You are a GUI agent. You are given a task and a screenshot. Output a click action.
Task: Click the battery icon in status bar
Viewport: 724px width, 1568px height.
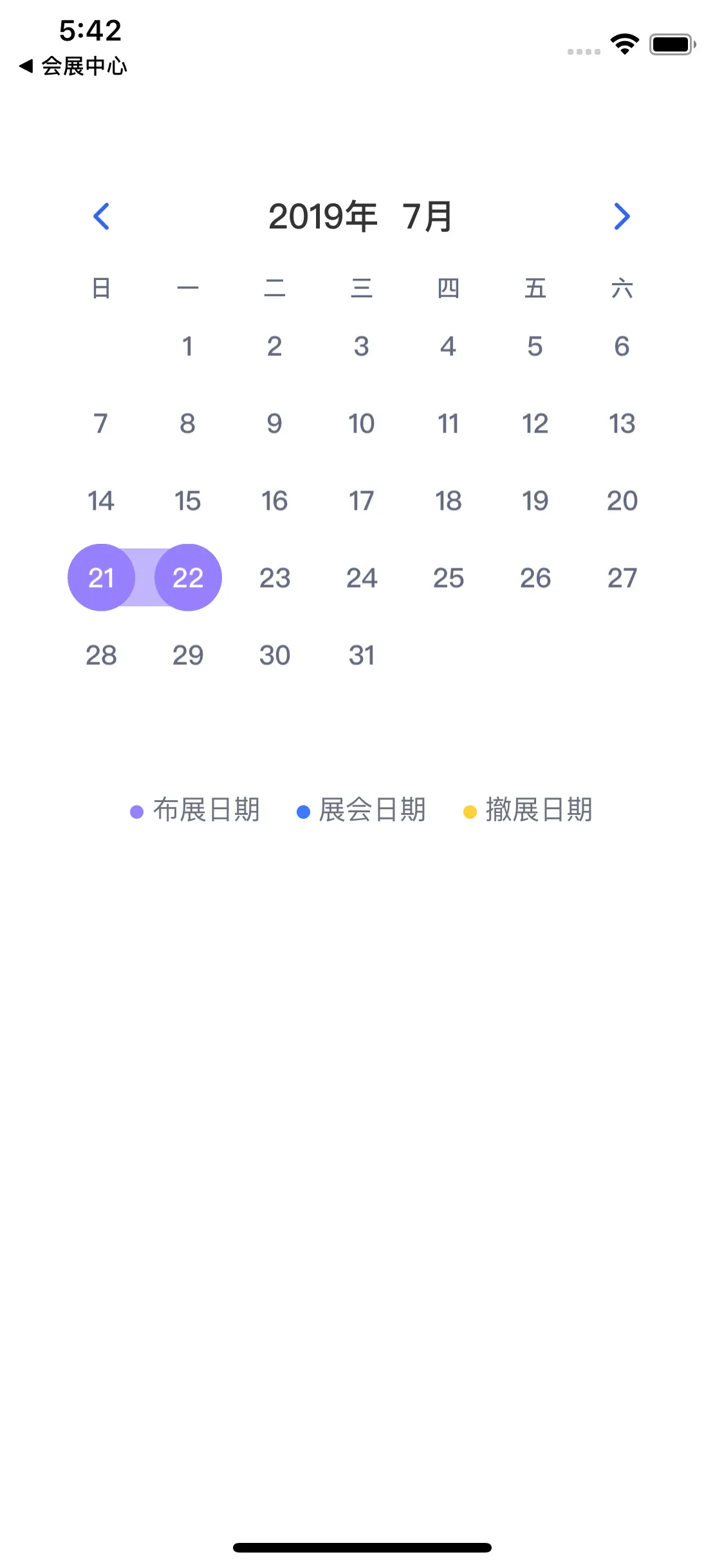click(x=670, y=44)
